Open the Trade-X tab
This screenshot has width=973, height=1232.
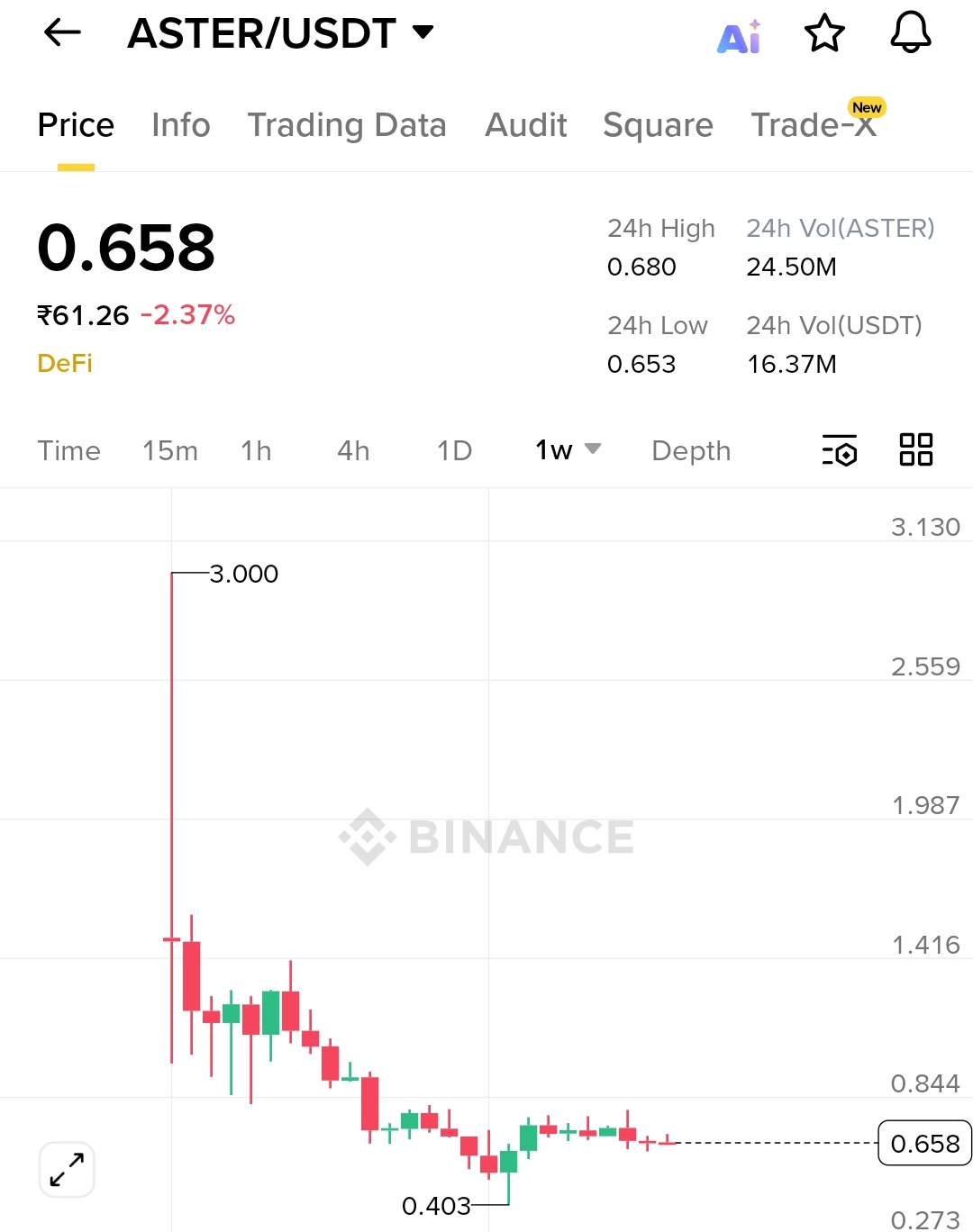click(814, 125)
